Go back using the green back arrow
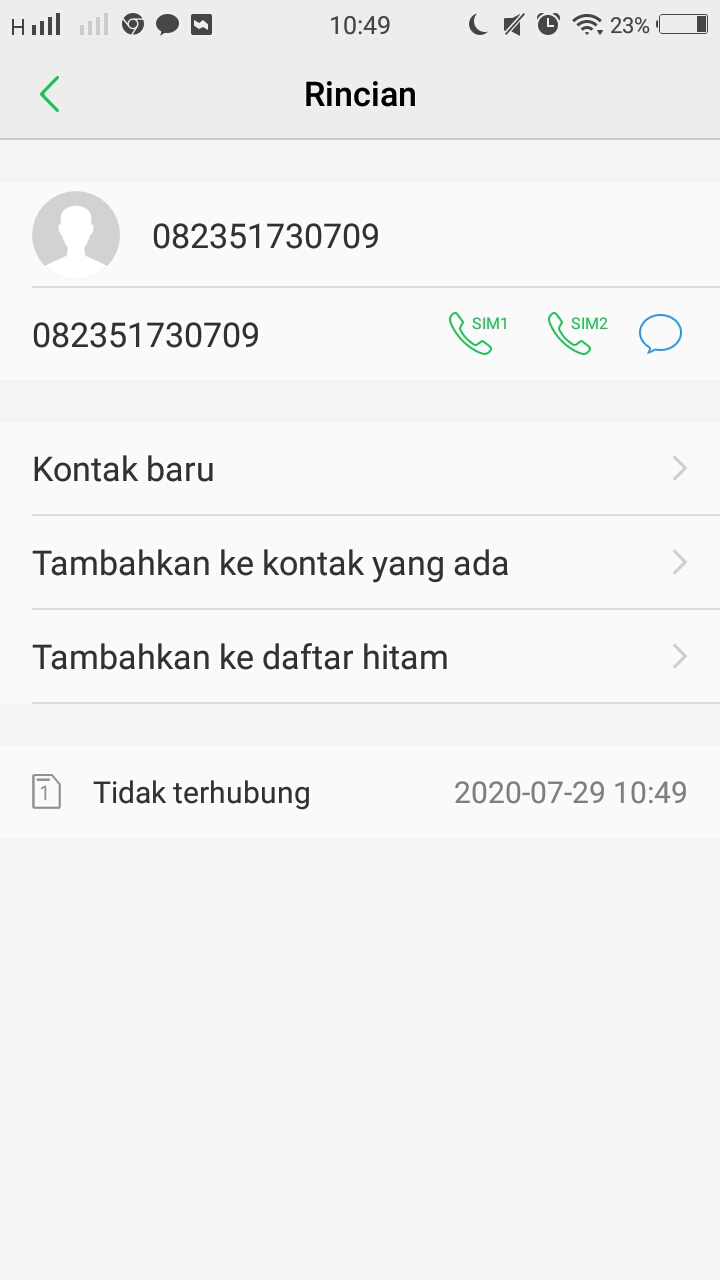 [x=50, y=93]
